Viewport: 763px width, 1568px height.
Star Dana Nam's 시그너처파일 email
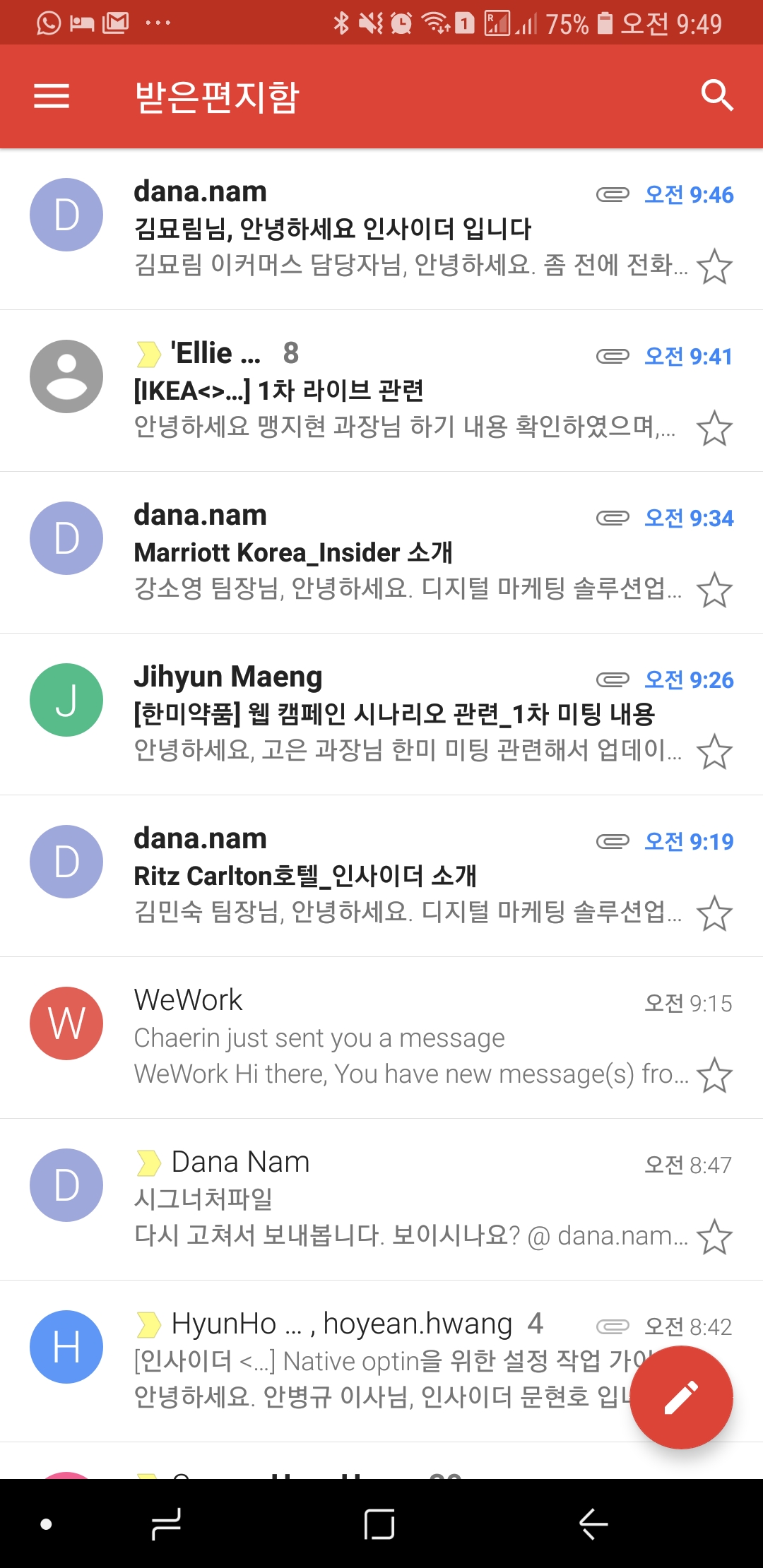click(x=714, y=1237)
